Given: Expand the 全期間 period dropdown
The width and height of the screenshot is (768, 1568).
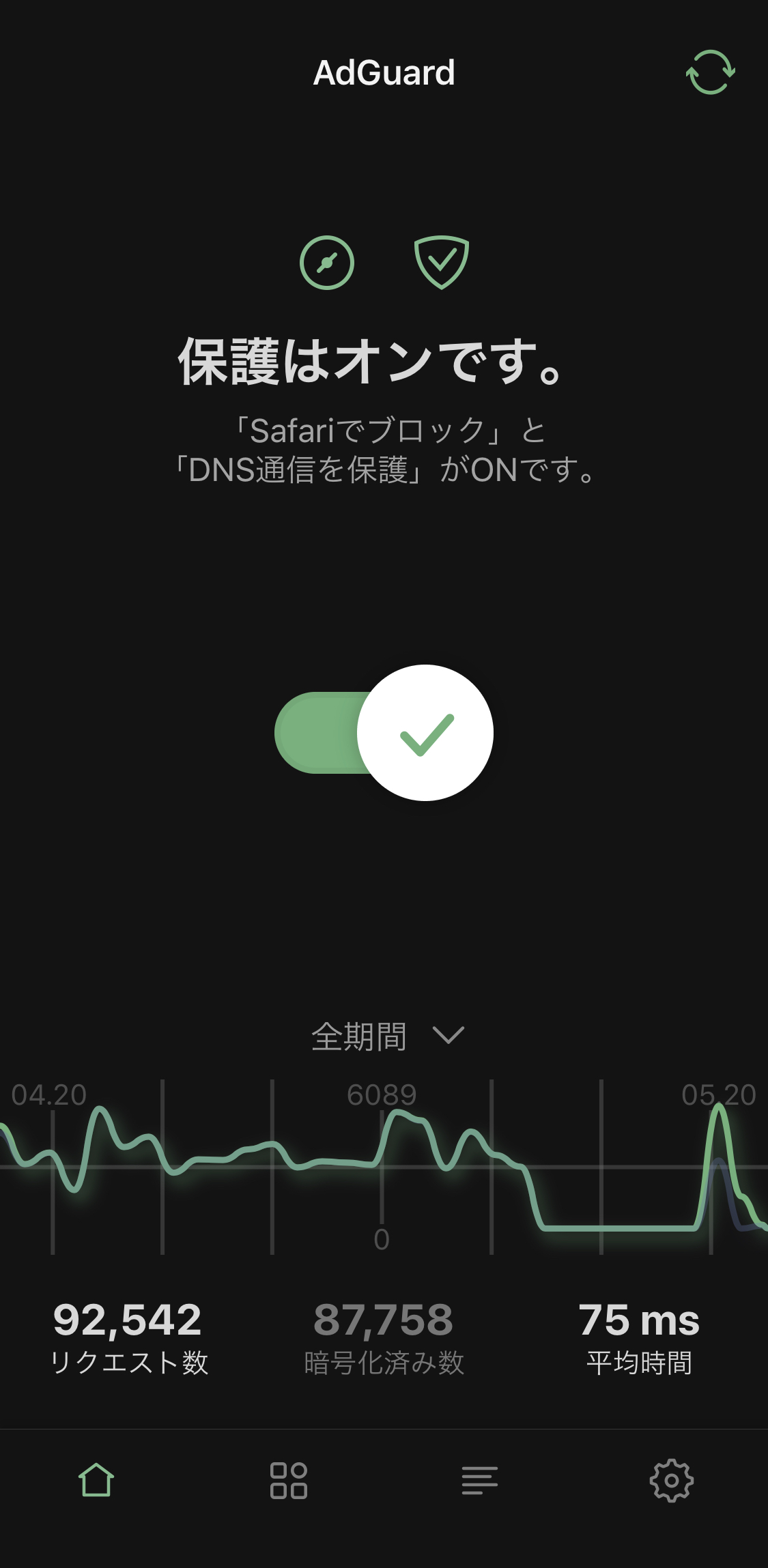Looking at the screenshot, I should [x=387, y=1036].
